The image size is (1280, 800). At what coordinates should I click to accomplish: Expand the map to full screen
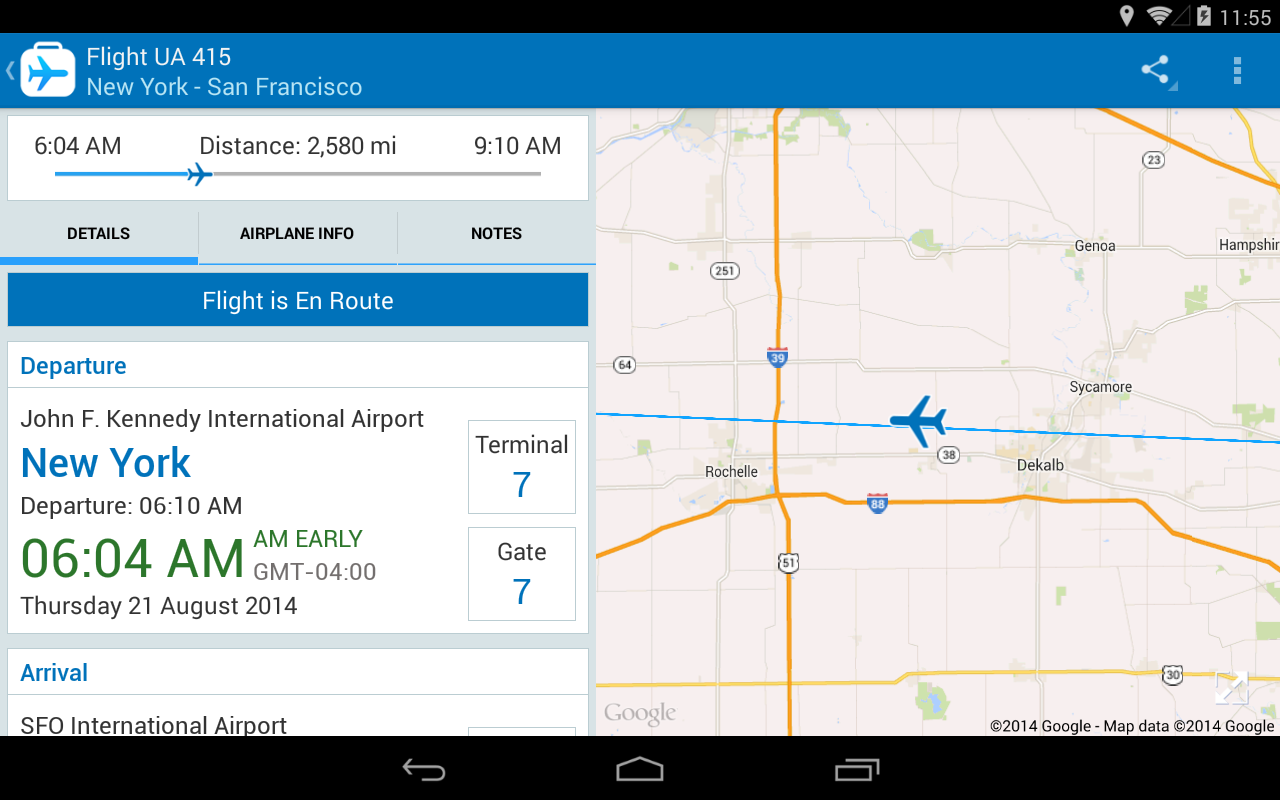tap(1231, 687)
